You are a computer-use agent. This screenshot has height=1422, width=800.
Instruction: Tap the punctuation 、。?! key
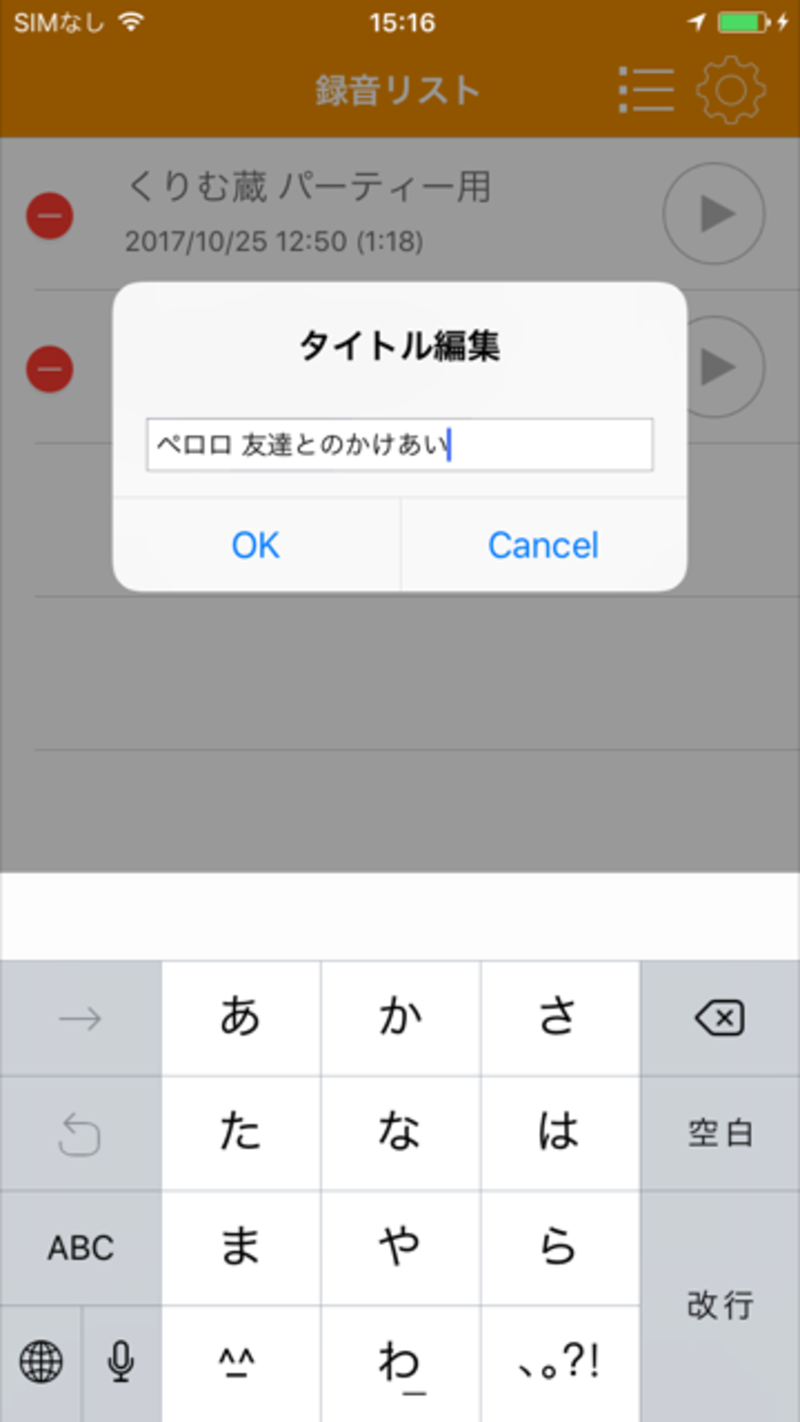pyautogui.click(x=560, y=1363)
